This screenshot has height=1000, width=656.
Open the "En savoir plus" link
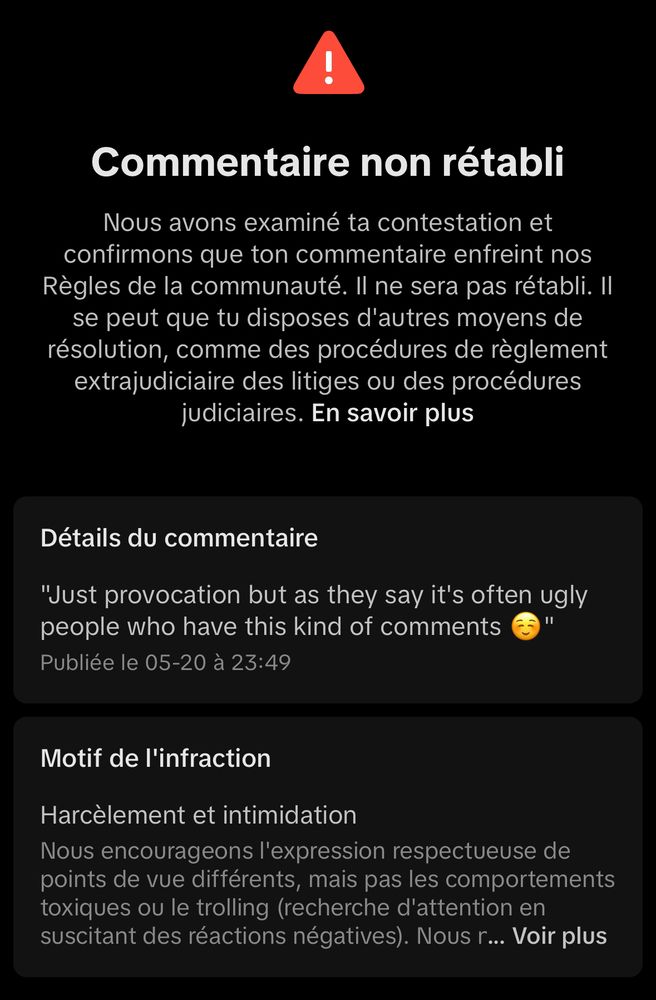point(392,413)
